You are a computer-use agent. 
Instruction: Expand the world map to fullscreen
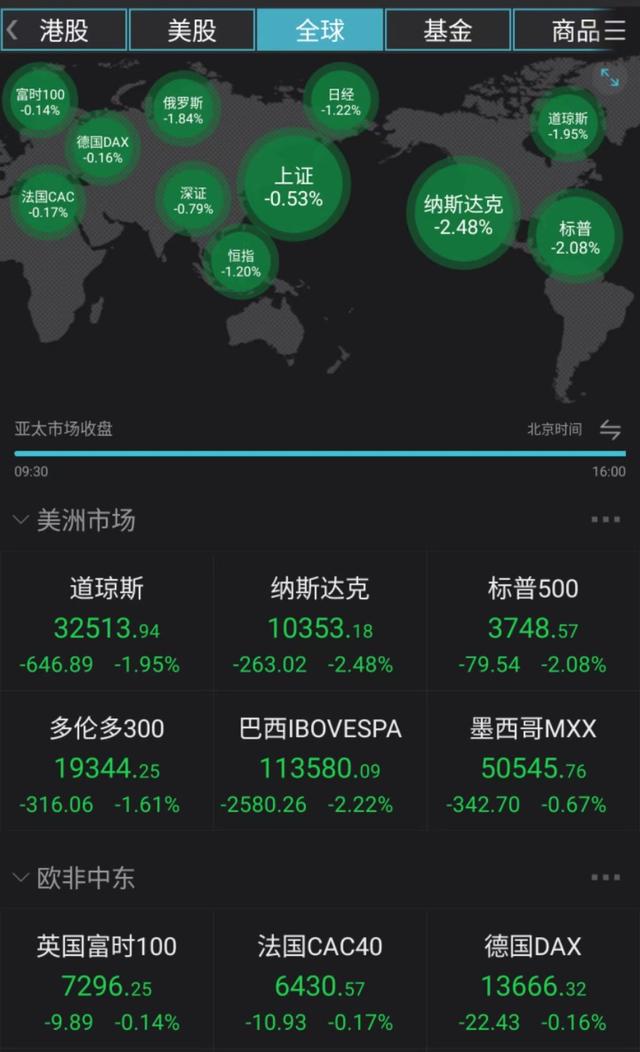(x=609, y=77)
